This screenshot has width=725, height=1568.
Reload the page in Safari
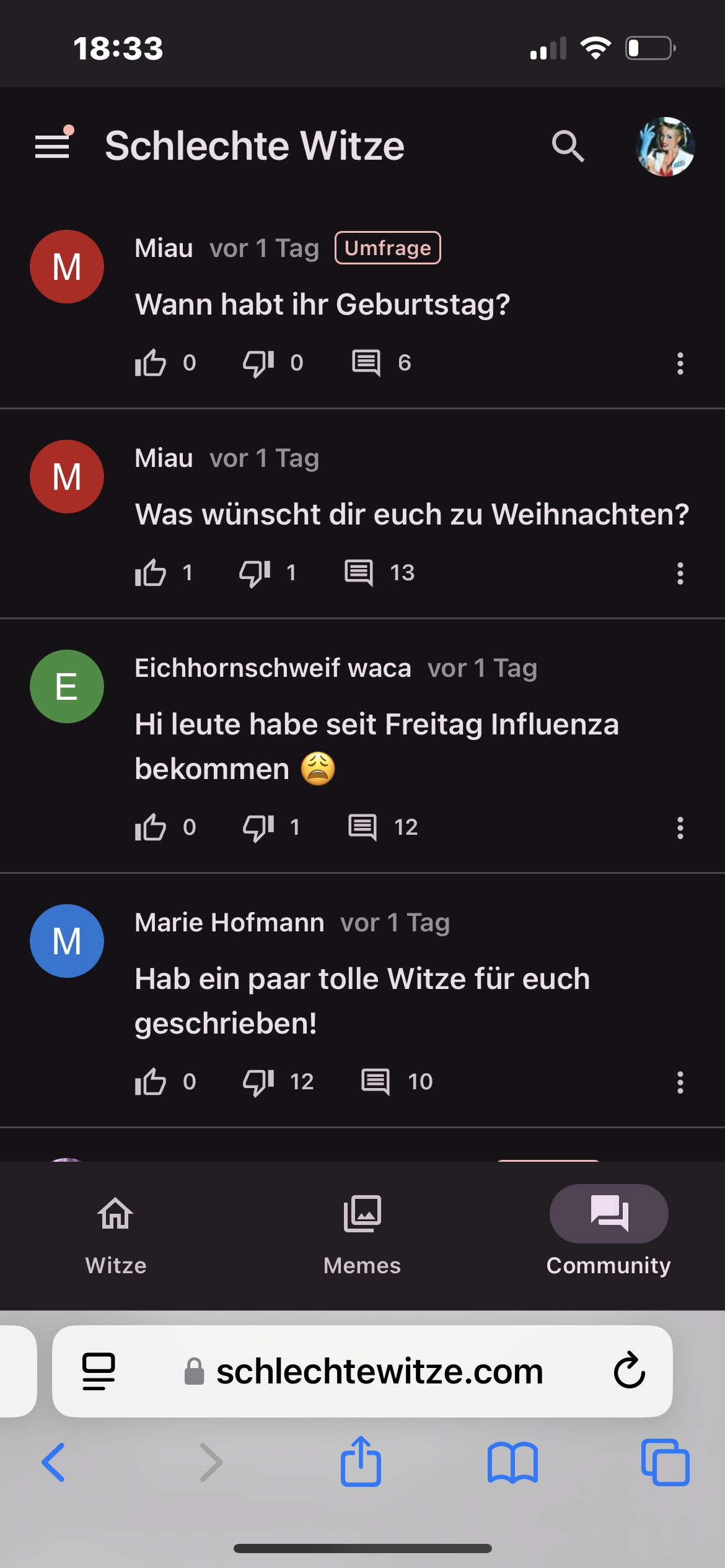(630, 1370)
